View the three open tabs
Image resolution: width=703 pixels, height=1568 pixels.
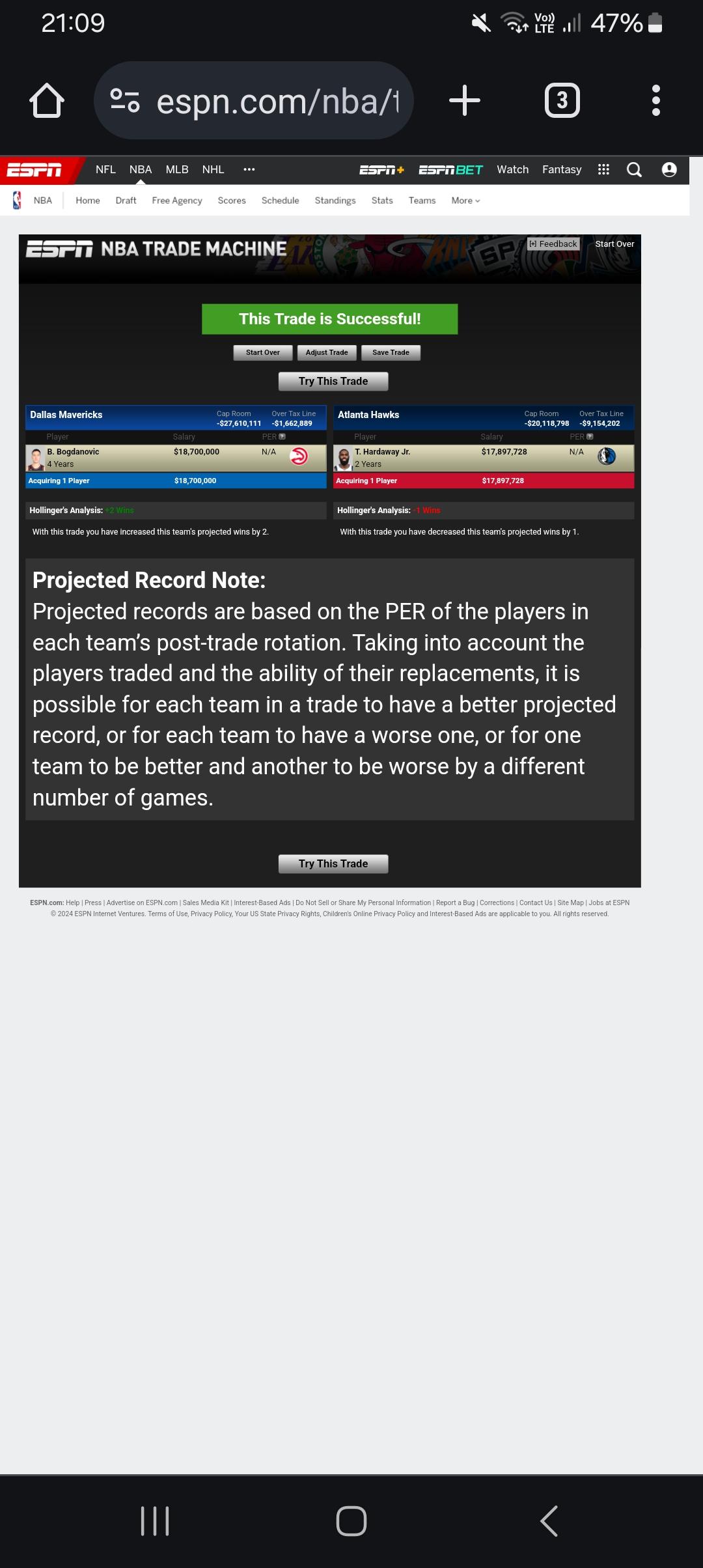tap(562, 101)
